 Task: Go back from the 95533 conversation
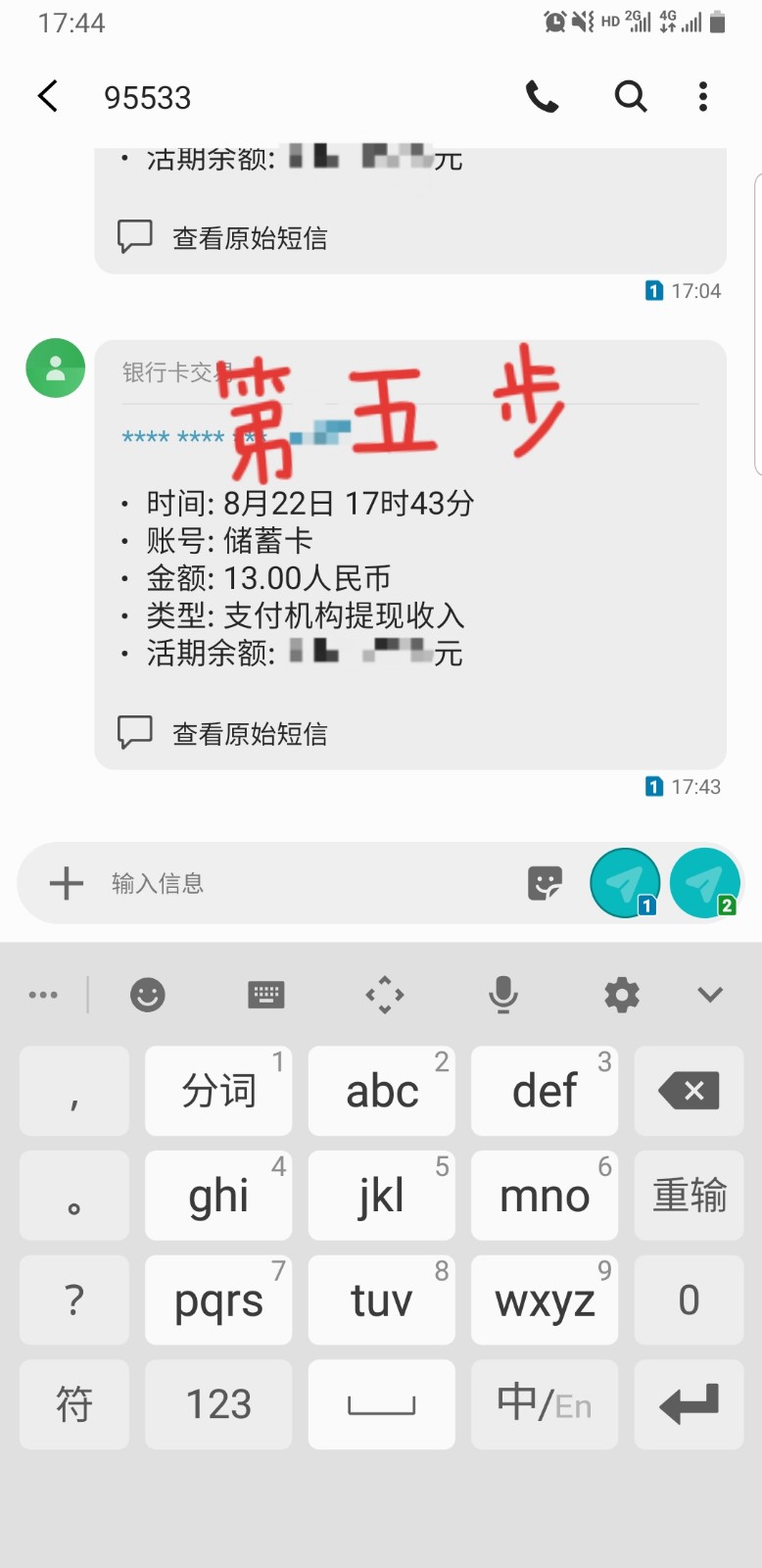tap(48, 97)
